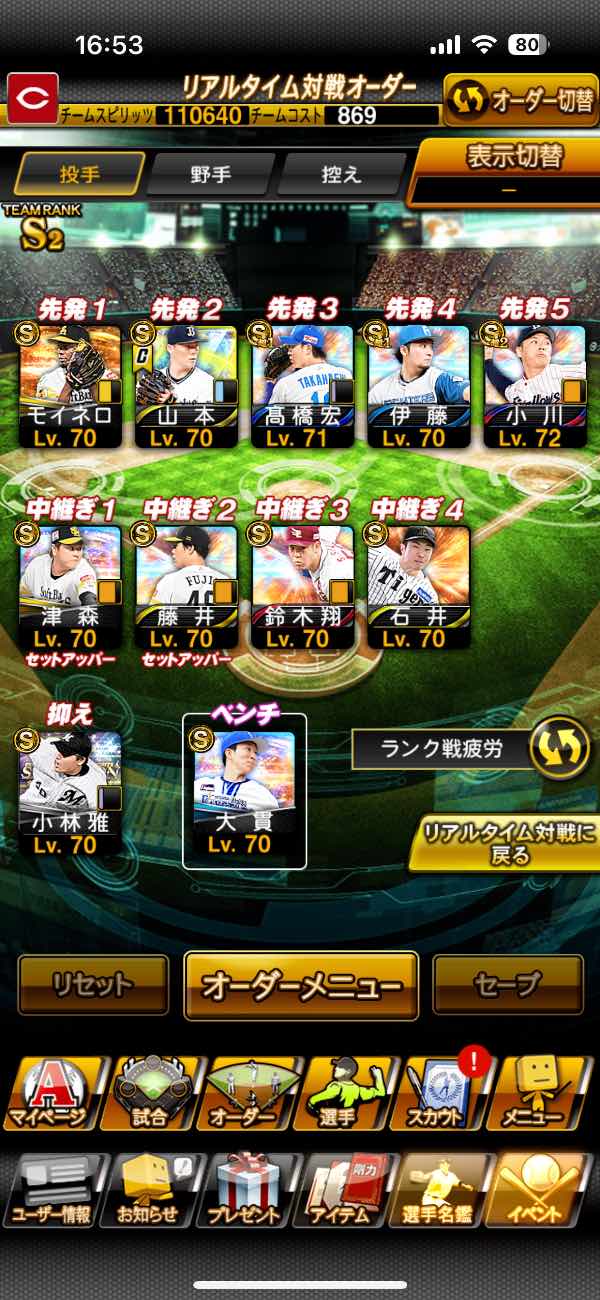Switch to the 野手 tab

tap(211, 174)
